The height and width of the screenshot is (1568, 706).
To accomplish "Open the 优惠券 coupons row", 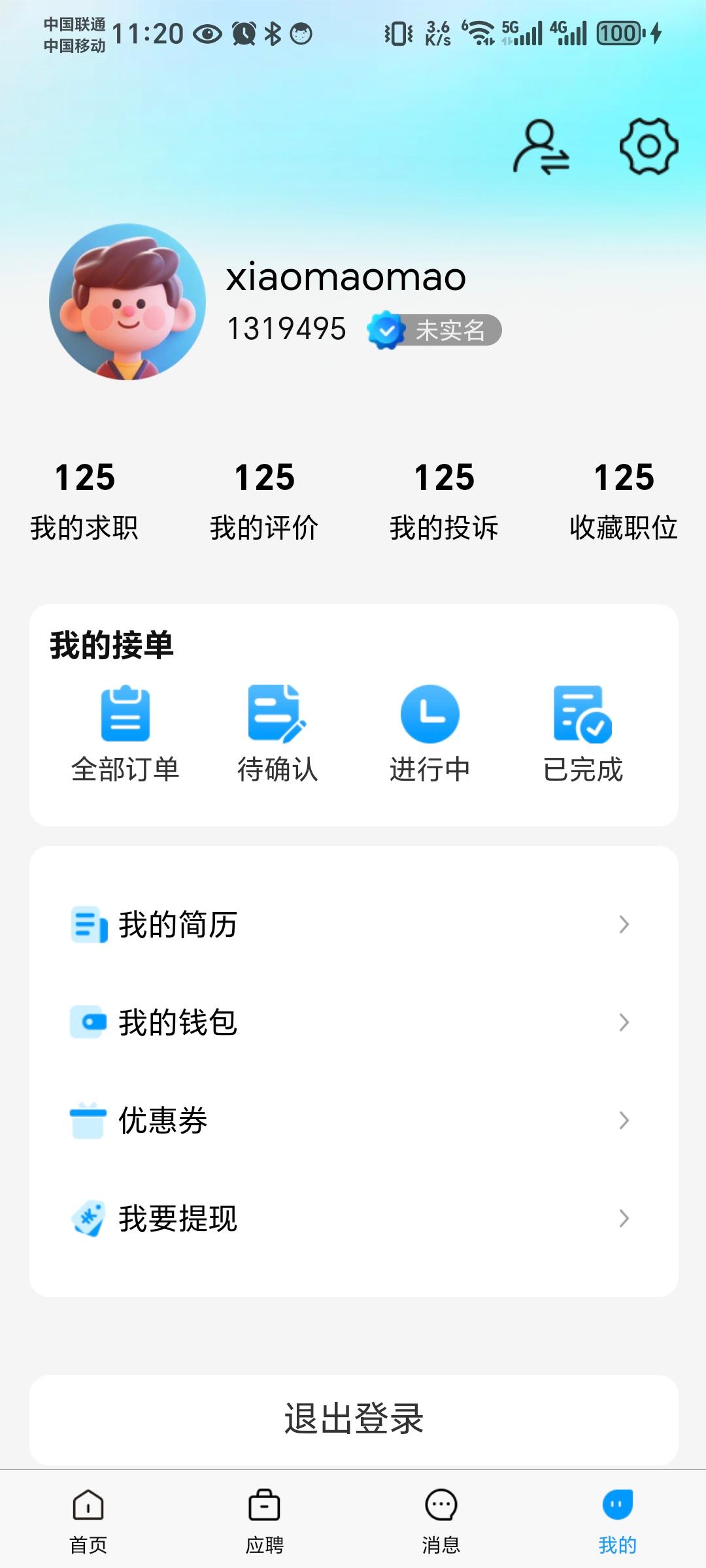I will click(353, 1120).
